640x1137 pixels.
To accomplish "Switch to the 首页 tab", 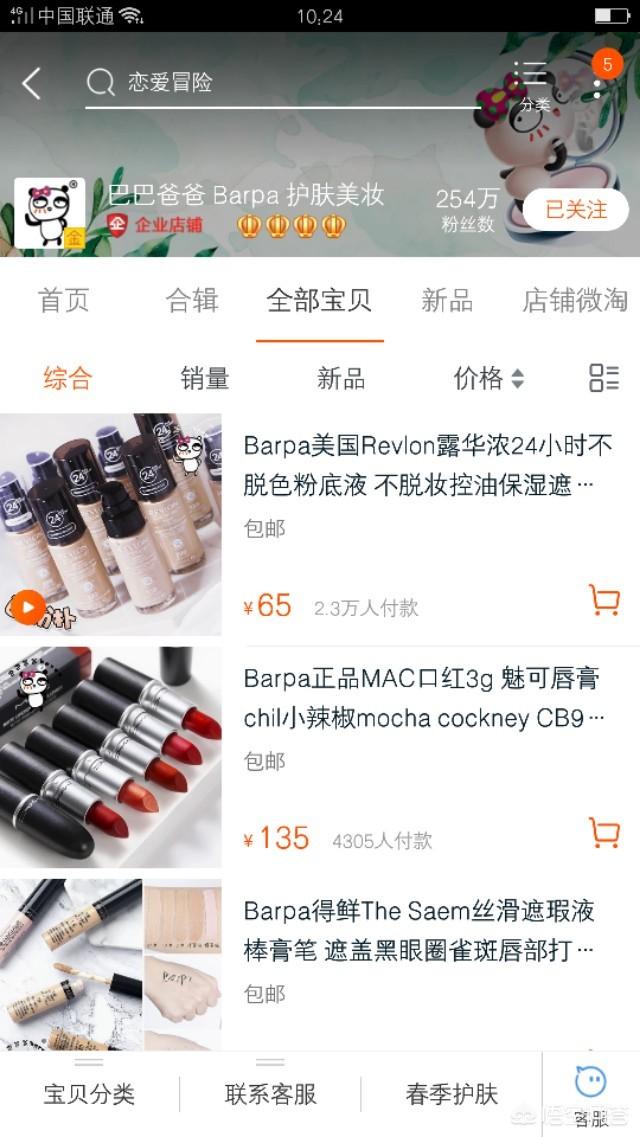I will [x=64, y=300].
